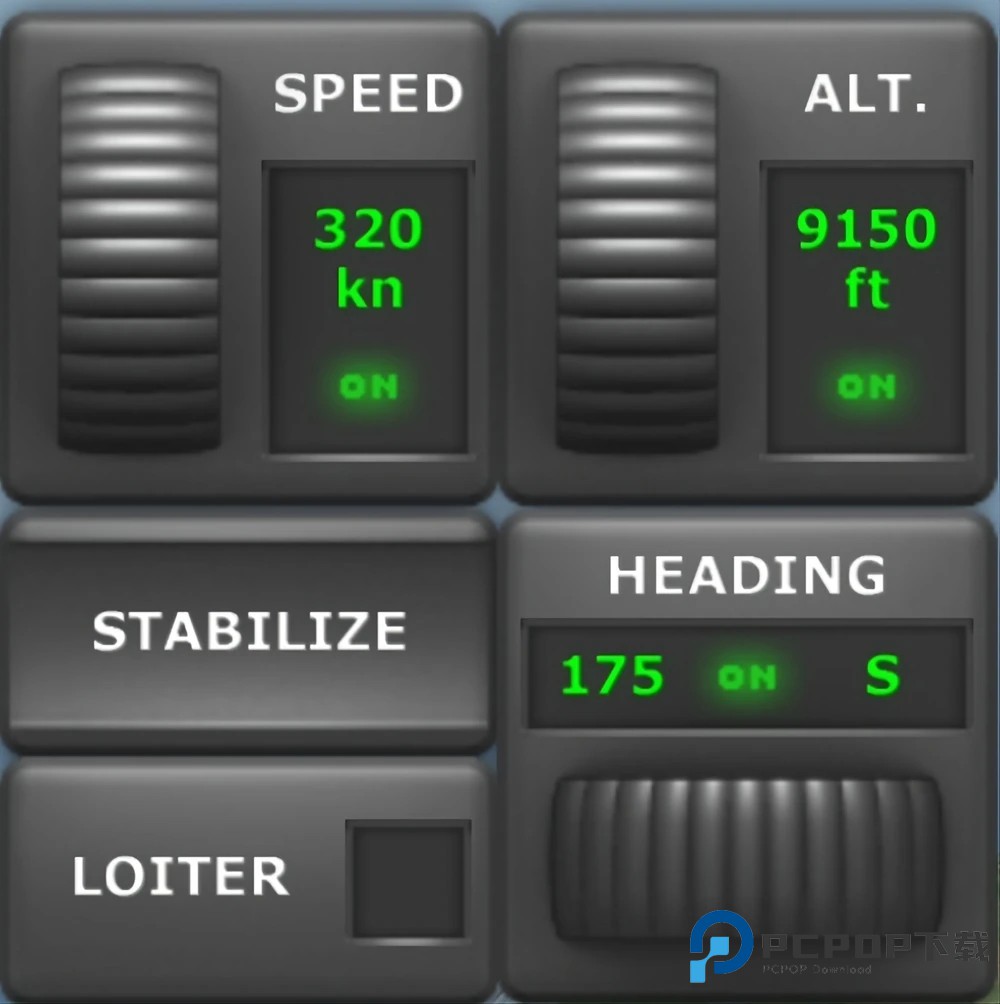Activate the STABILIZE button
This screenshot has width=1000, height=1004.
[x=248, y=632]
